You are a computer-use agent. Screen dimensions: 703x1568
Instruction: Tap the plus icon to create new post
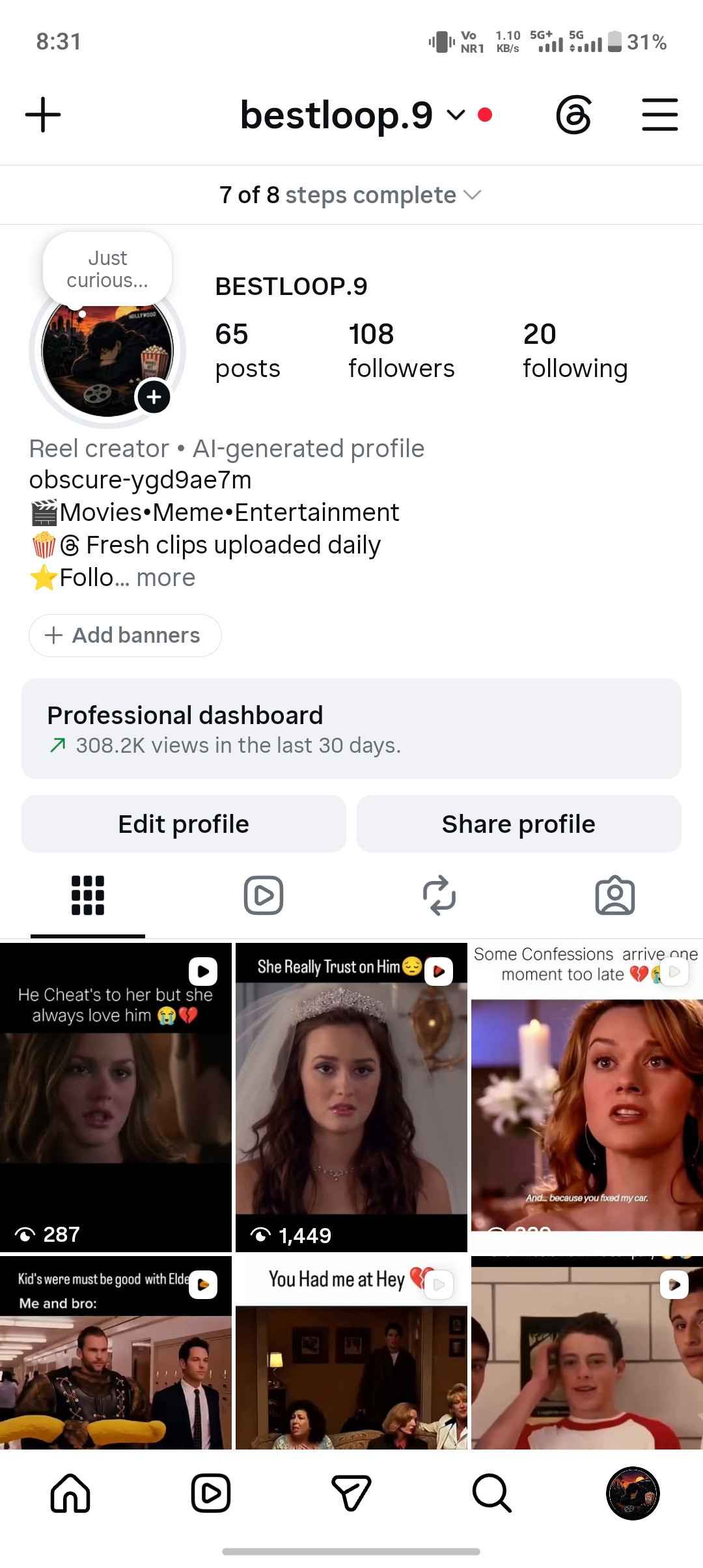pos(43,115)
